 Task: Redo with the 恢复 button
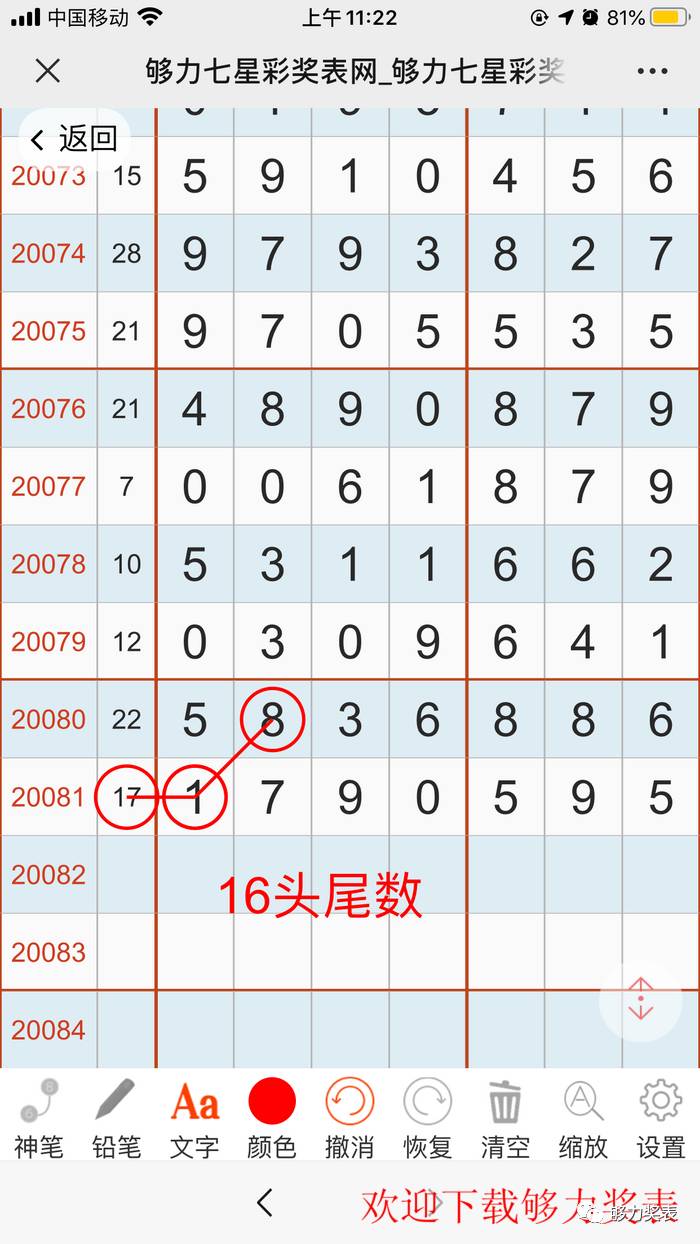[428, 1118]
